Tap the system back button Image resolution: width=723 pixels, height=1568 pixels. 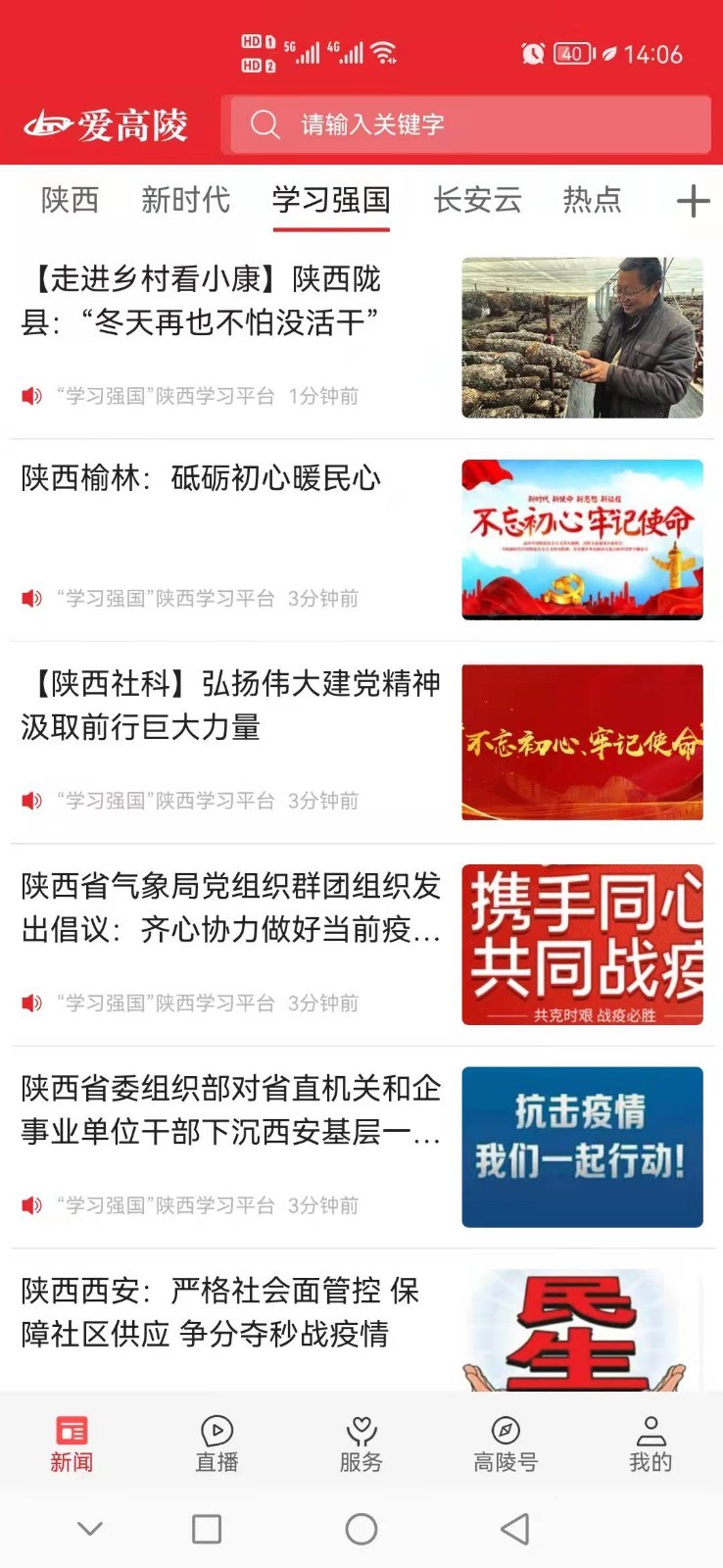pos(515,1529)
